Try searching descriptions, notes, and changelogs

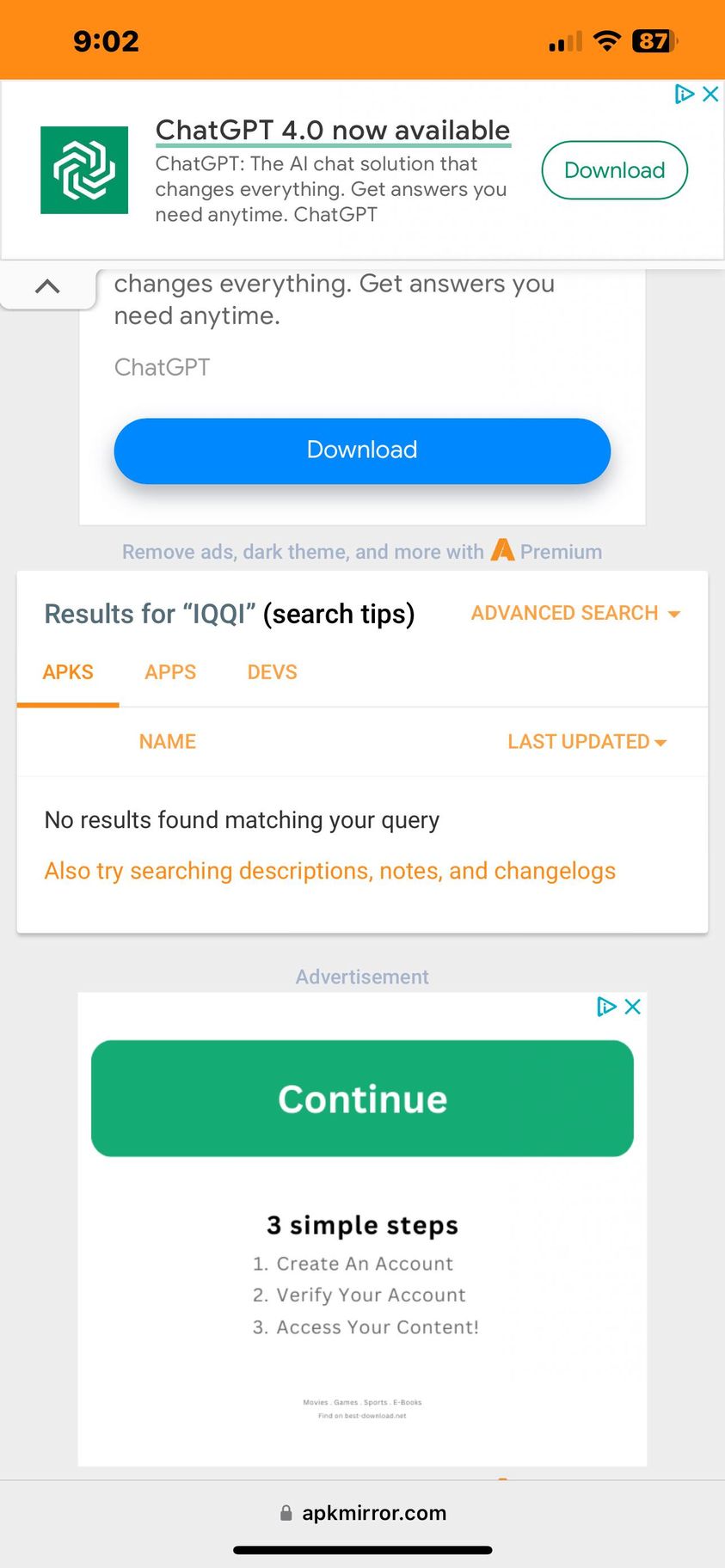[330, 871]
